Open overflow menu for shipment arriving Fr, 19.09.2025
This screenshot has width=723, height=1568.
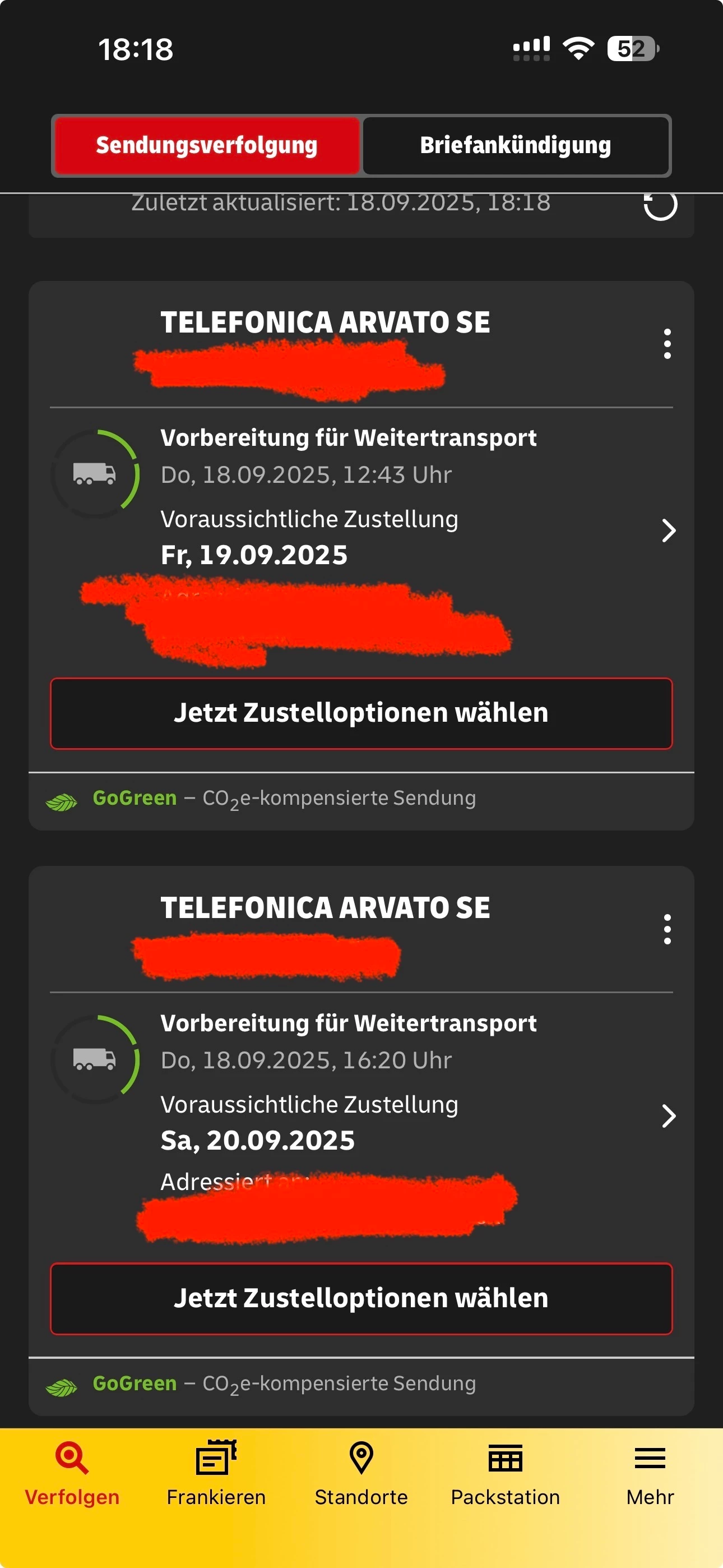[667, 344]
